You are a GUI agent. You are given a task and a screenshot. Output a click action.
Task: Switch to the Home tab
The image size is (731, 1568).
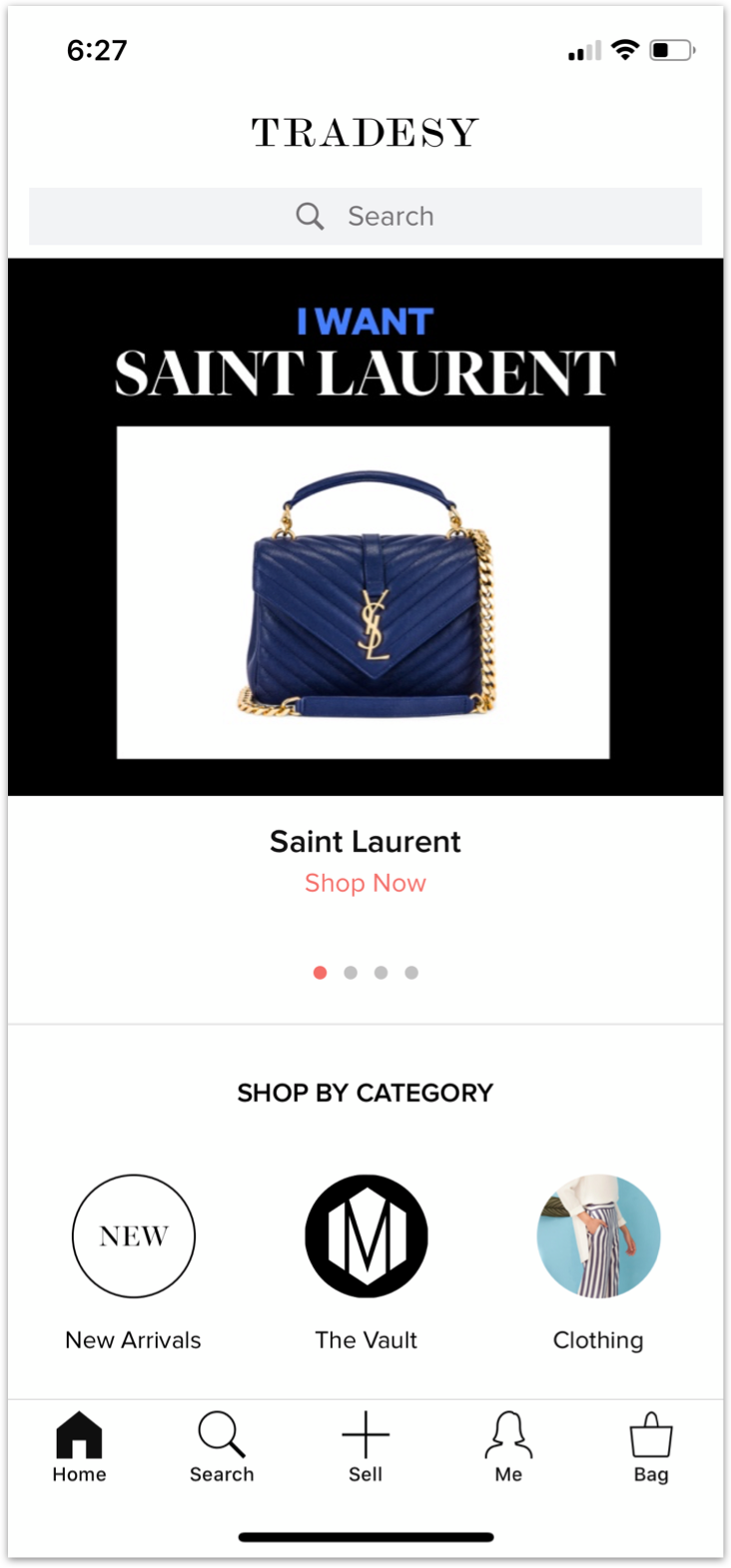click(x=79, y=1446)
